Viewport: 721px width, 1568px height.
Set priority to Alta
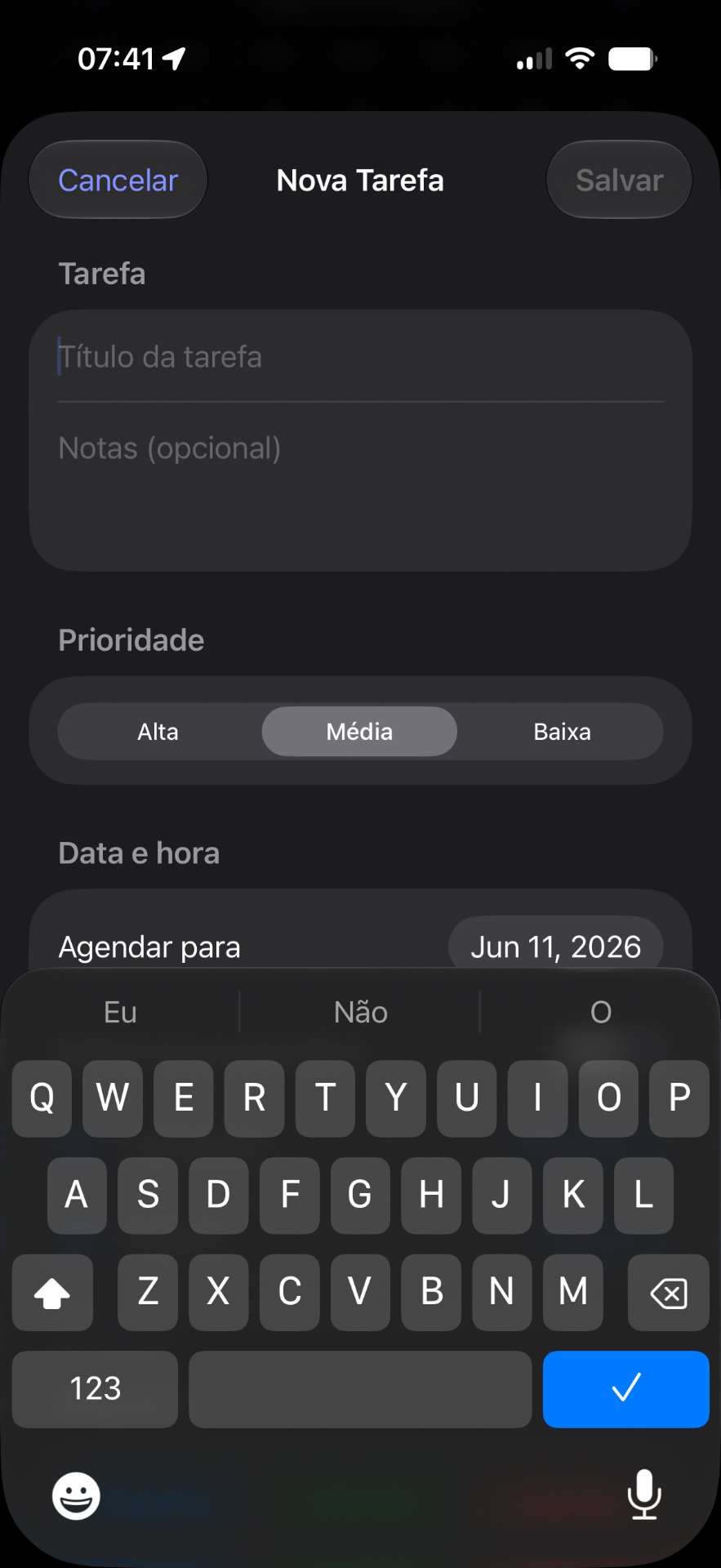158,732
